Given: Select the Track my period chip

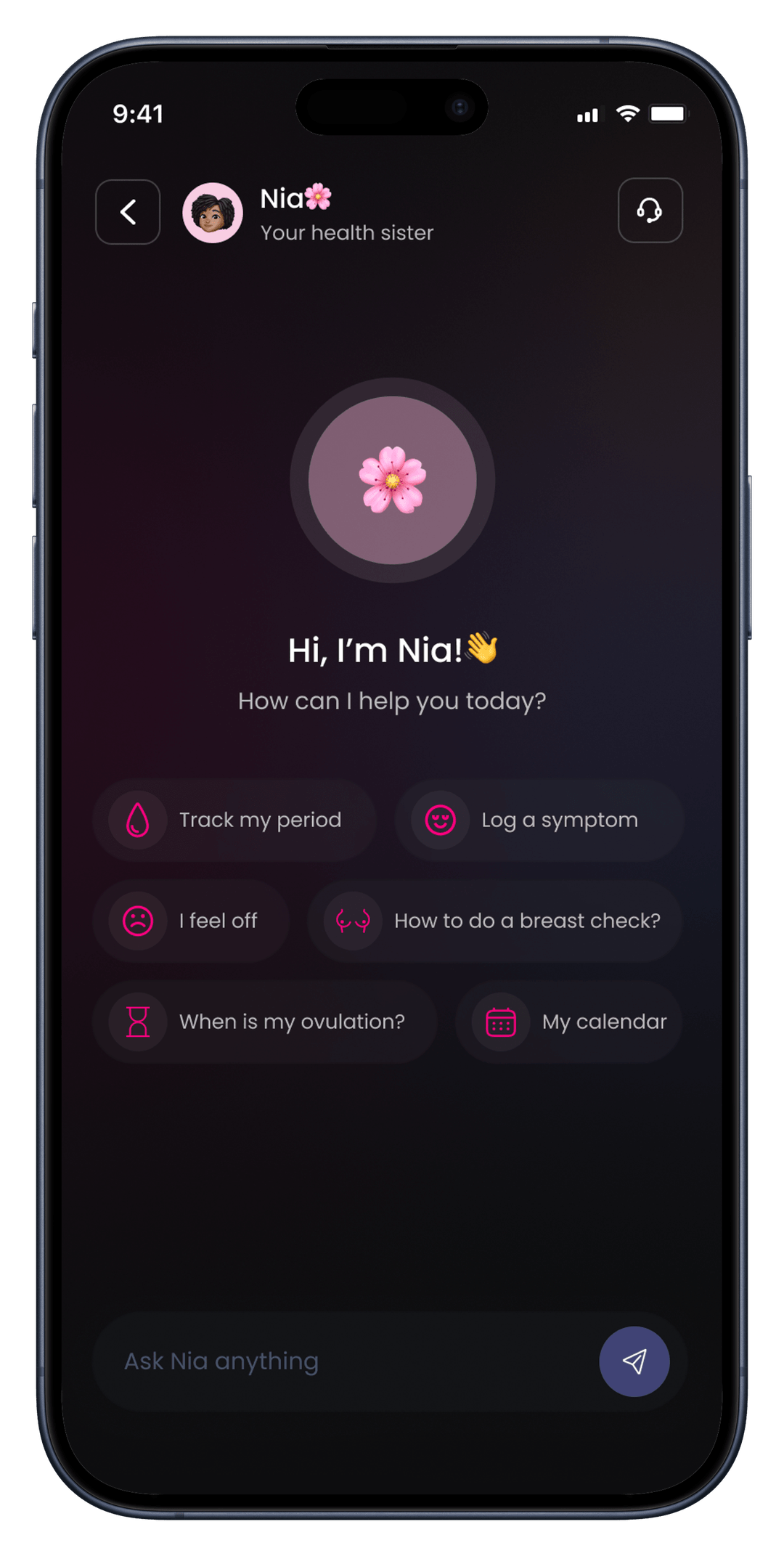Looking at the screenshot, I should pos(234,820).
